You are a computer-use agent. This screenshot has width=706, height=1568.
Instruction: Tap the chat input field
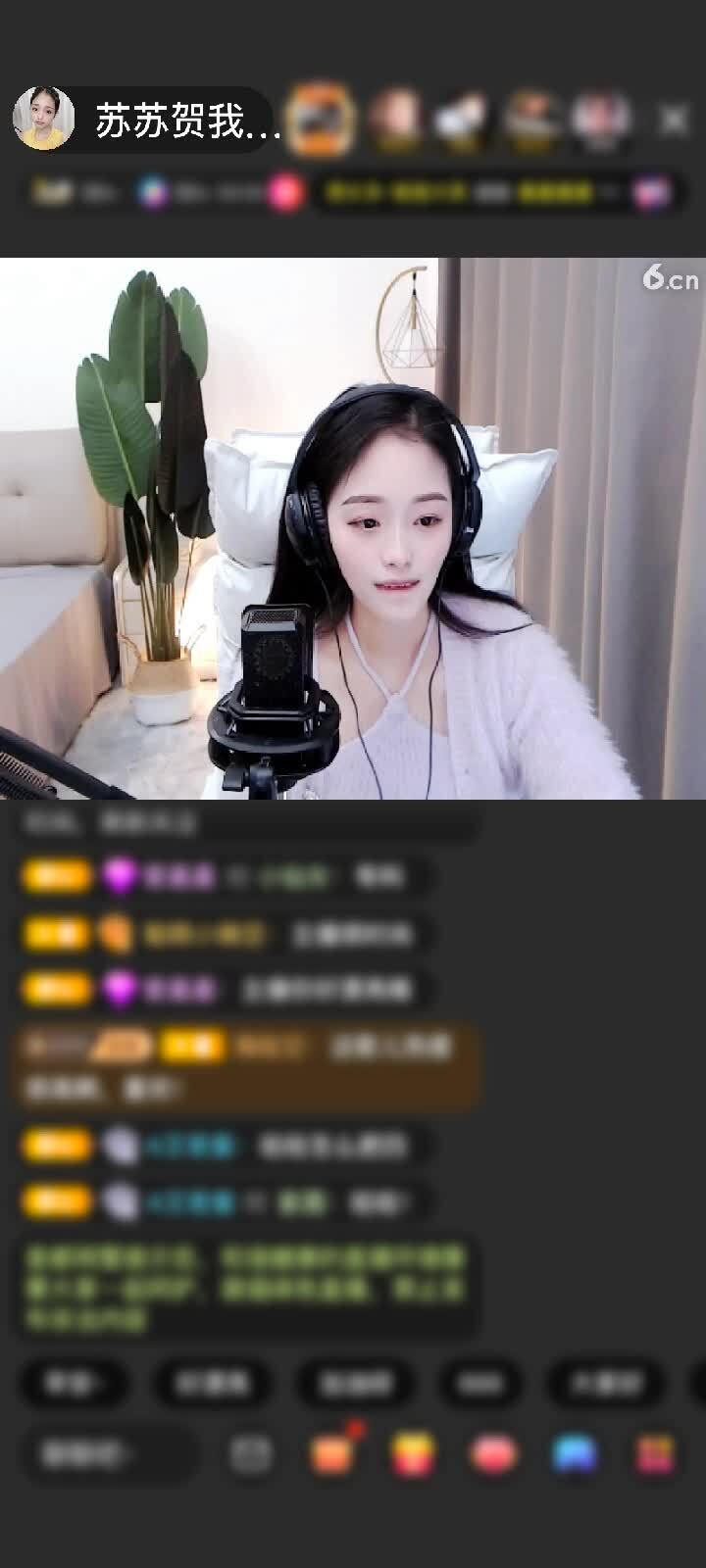click(110, 1454)
